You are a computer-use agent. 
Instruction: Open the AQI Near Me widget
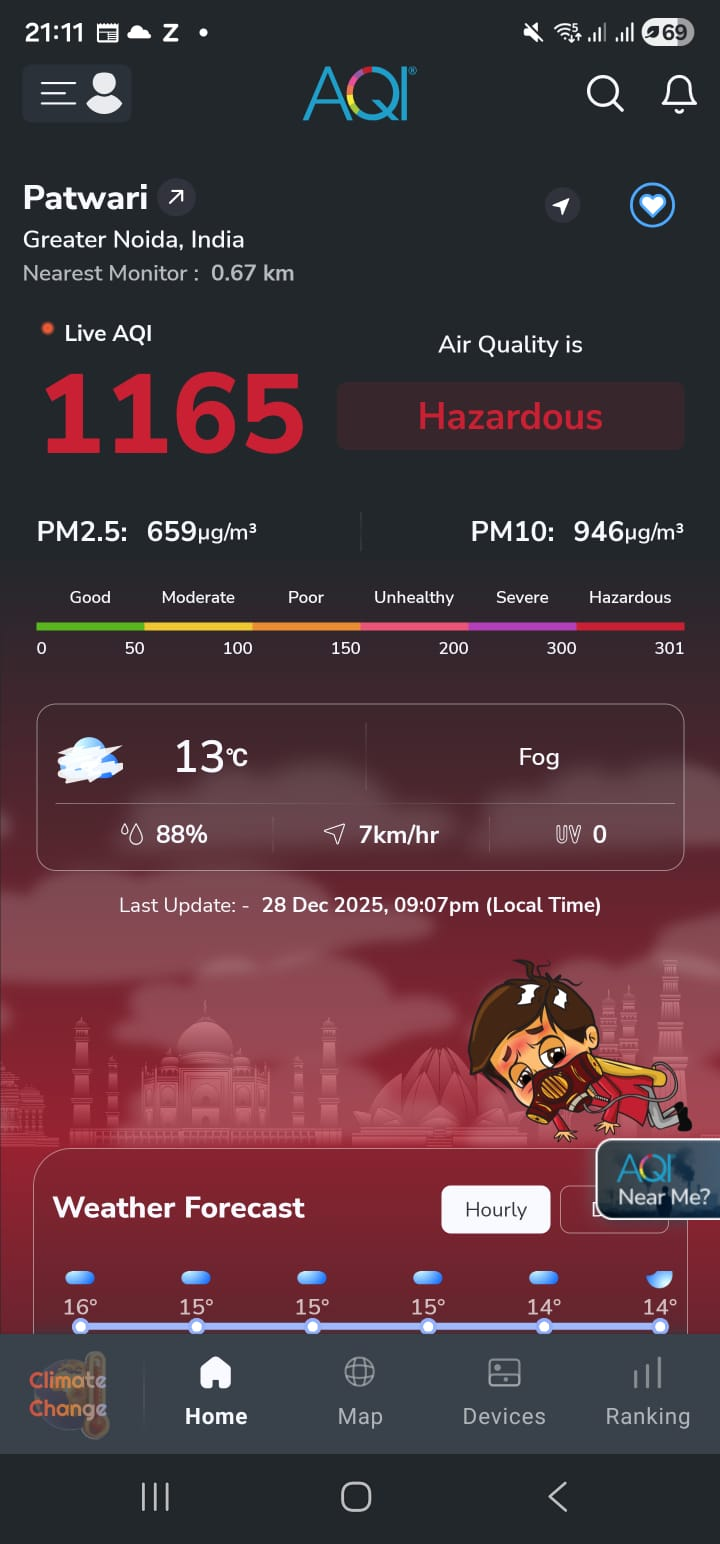(660, 1183)
